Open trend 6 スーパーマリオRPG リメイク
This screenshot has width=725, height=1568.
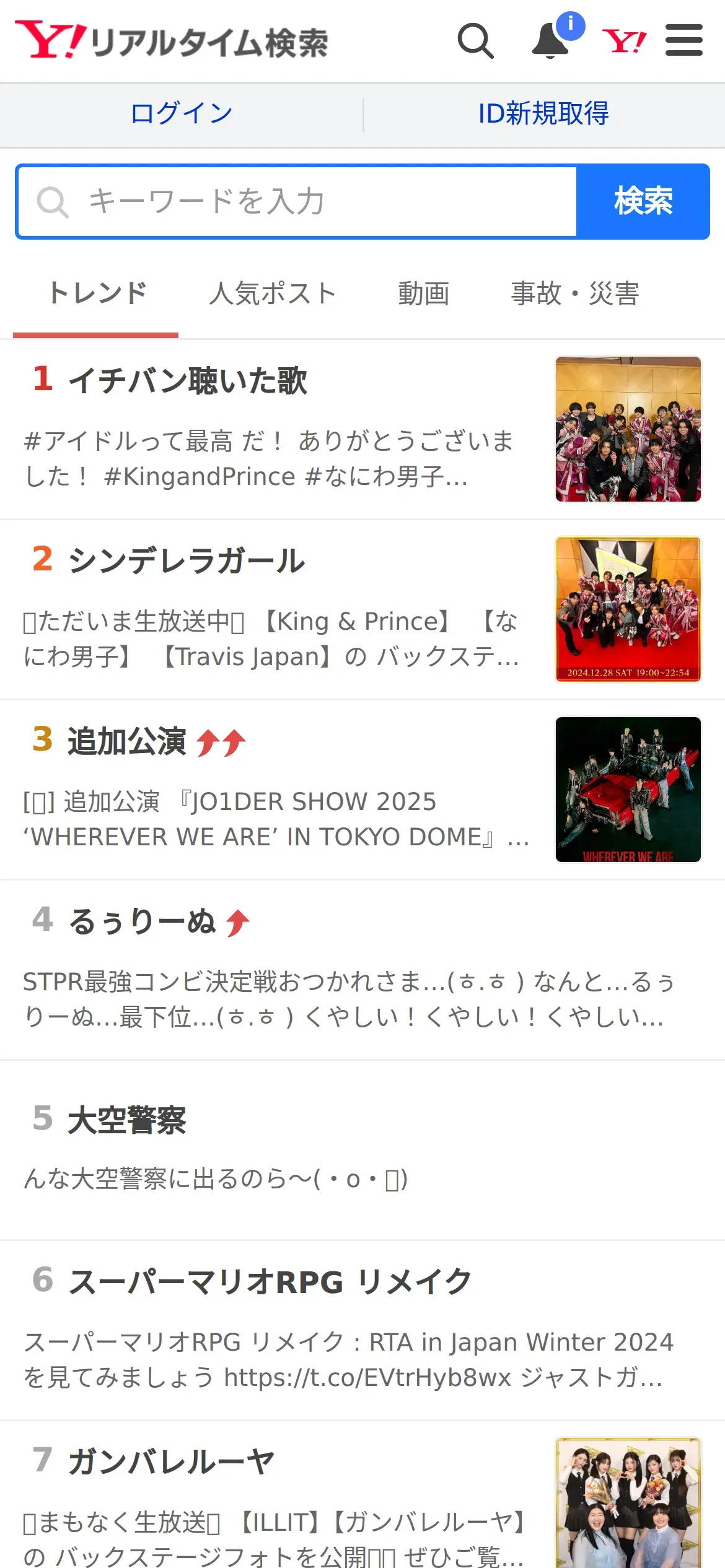pyautogui.click(x=270, y=1281)
